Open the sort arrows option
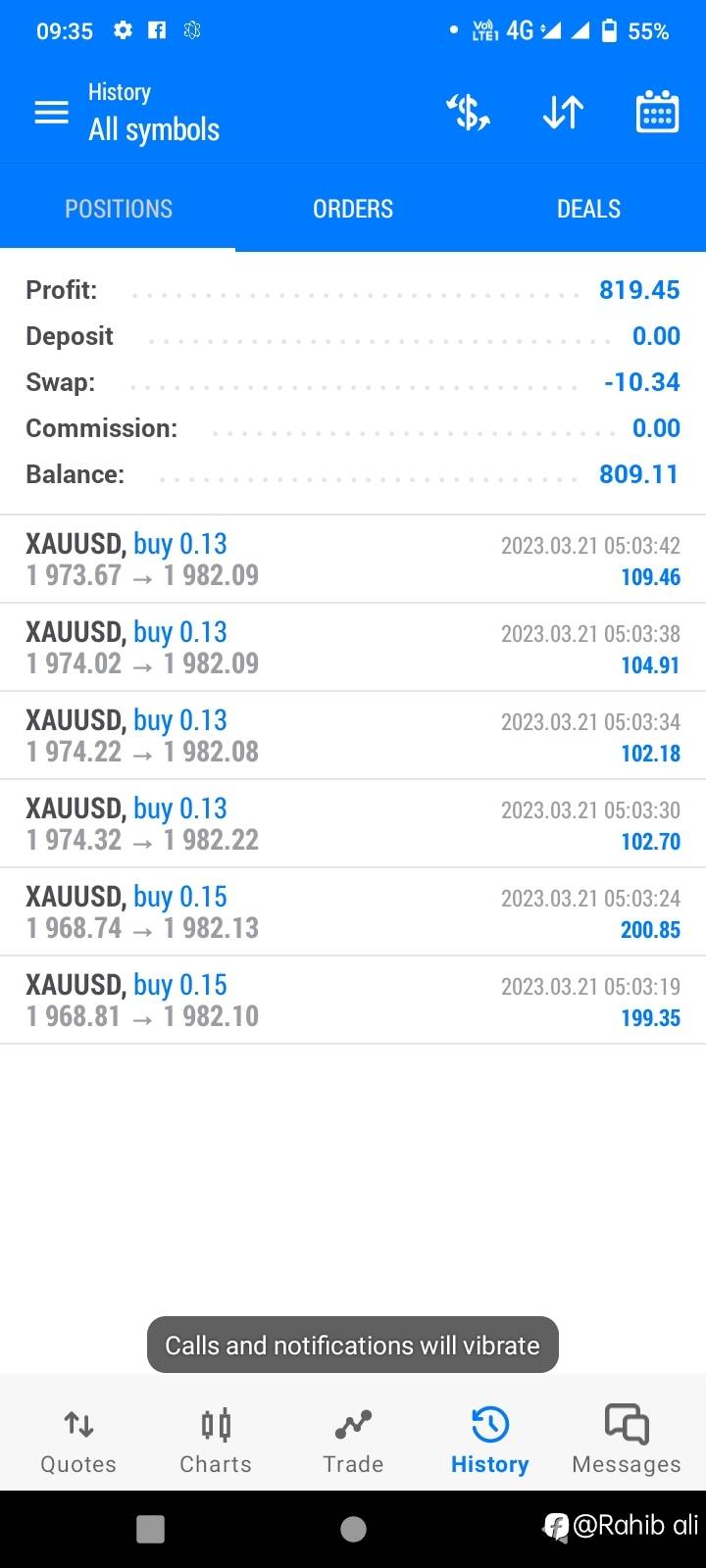The image size is (706, 1568). 563,113
